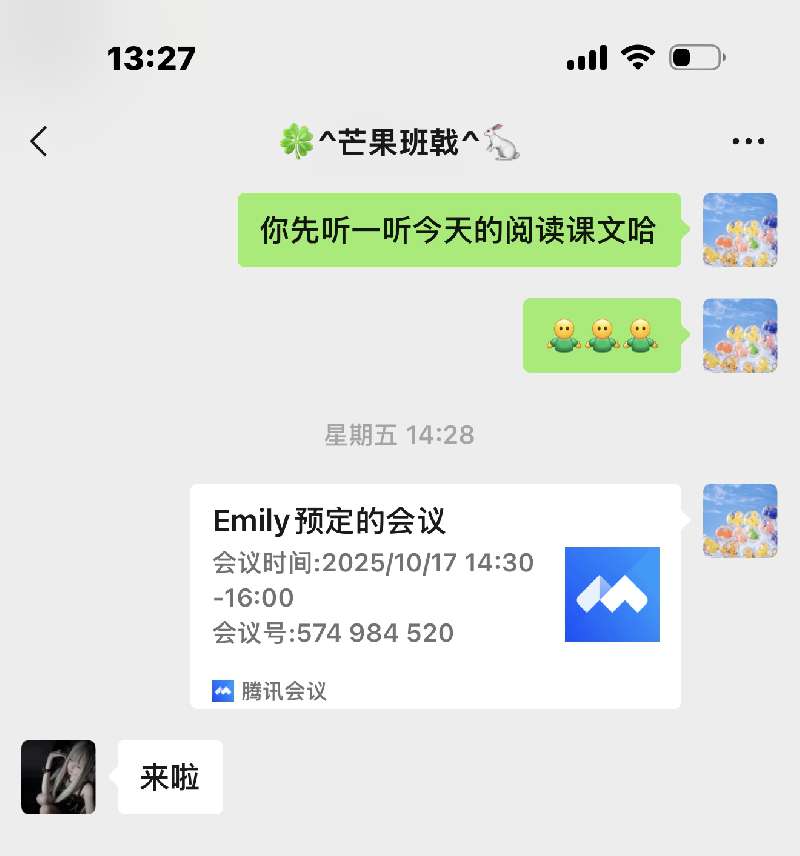800x856 pixels.
Task: Go back to the chat list
Action: (x=39, y=142)
